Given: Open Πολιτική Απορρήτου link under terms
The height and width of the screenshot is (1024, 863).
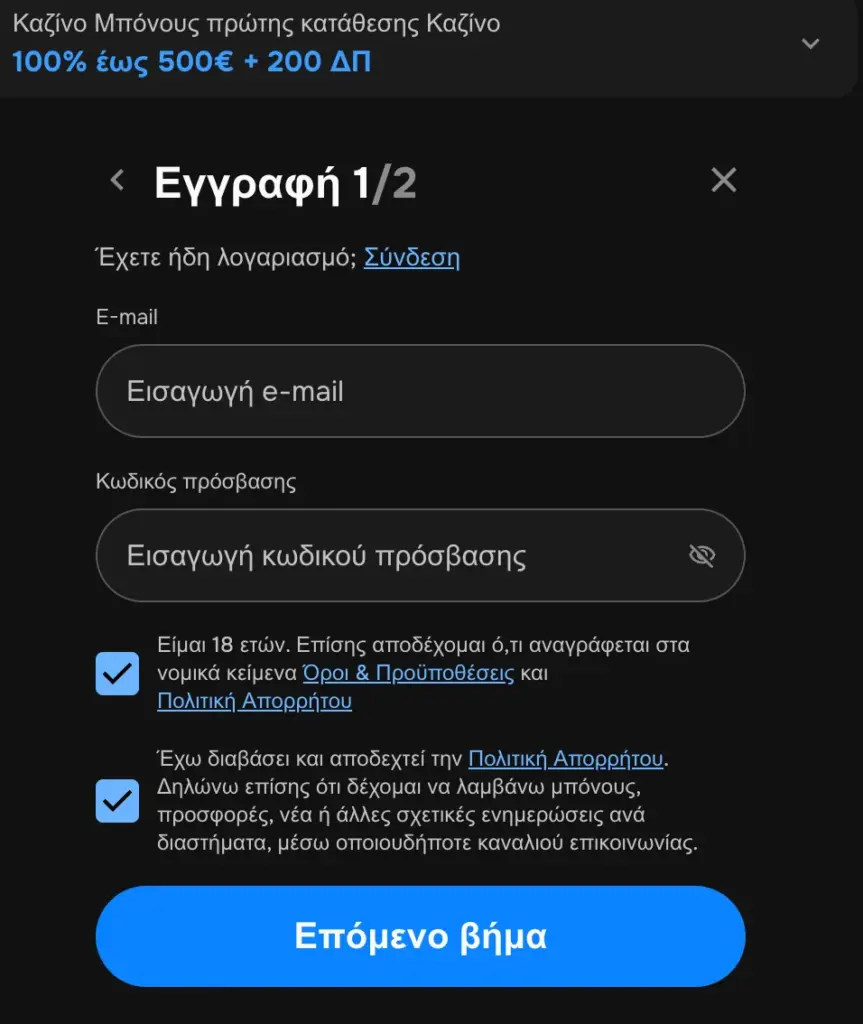Looking at the screenshot, I should click(x=254, y=701).
